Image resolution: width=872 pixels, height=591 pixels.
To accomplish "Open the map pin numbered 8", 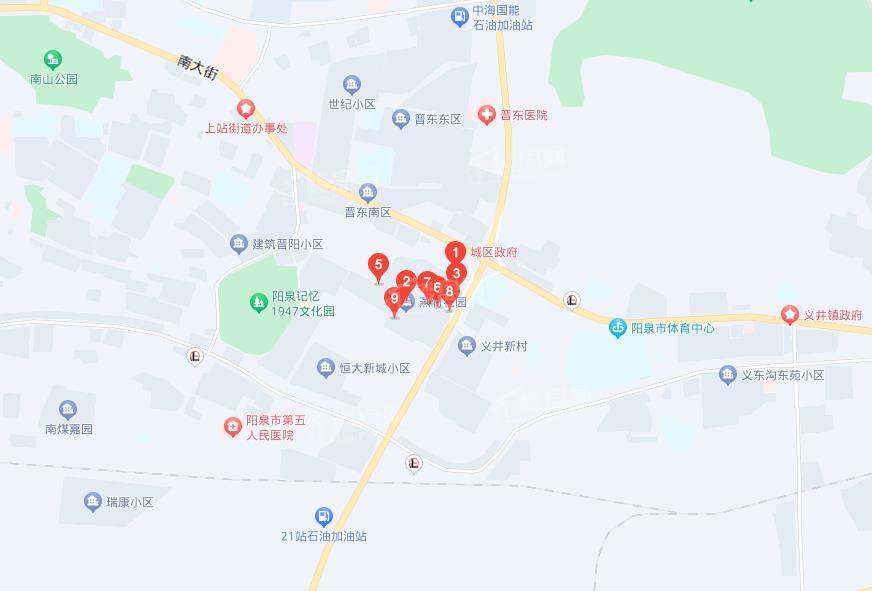I will (x=450, y=293).
